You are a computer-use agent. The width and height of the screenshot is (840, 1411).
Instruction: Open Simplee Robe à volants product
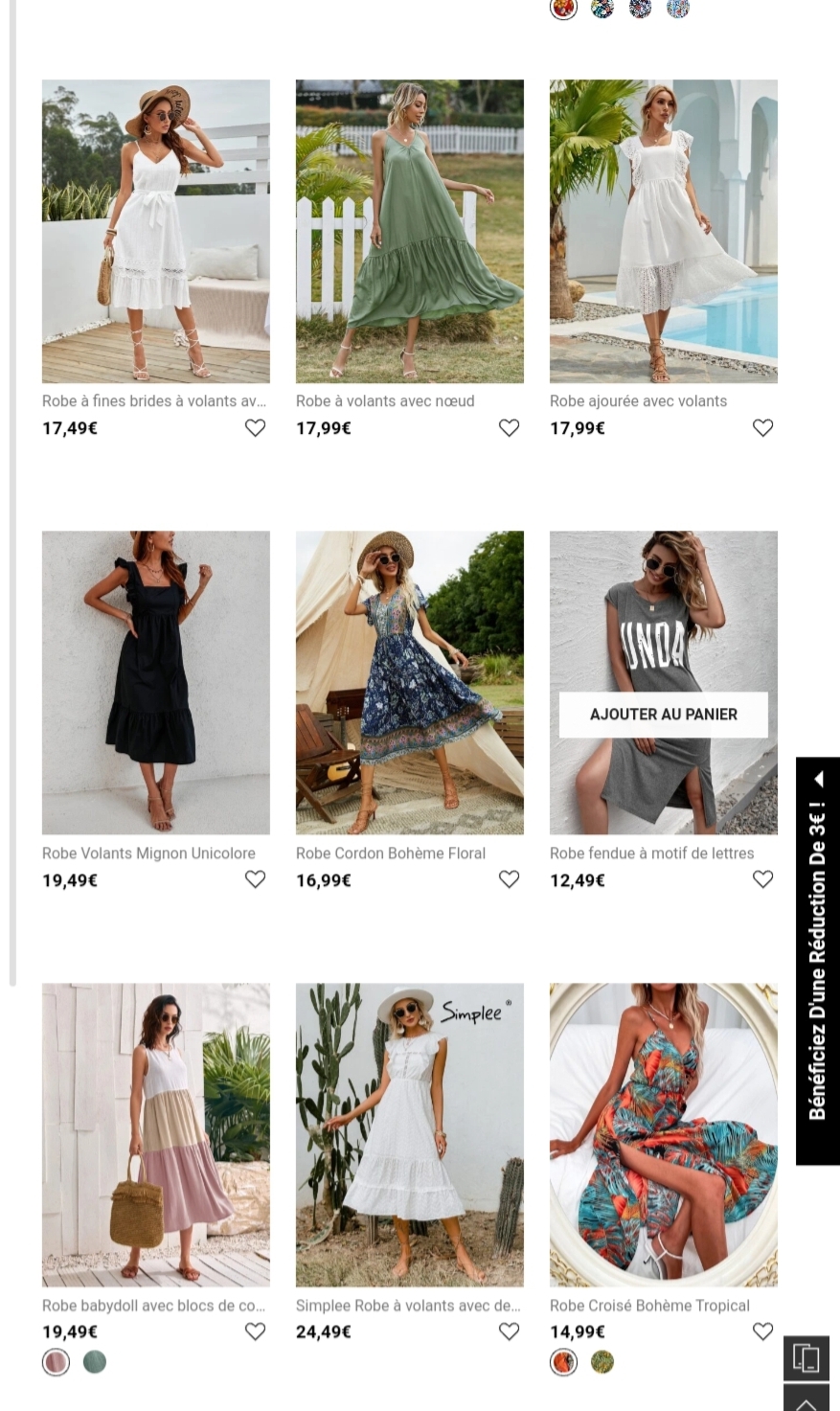coord(409,1134)
